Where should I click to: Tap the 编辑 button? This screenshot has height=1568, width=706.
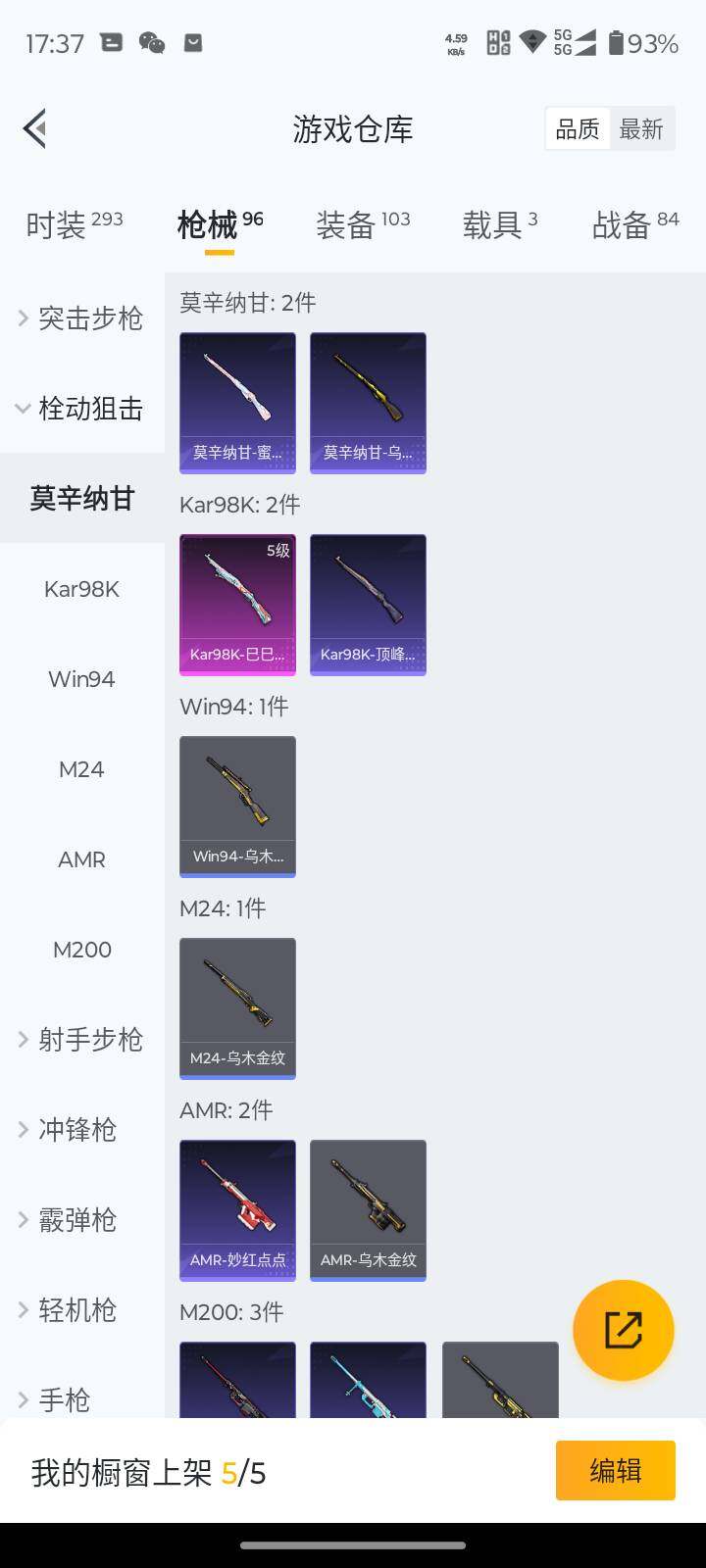tap(615, 1470)
